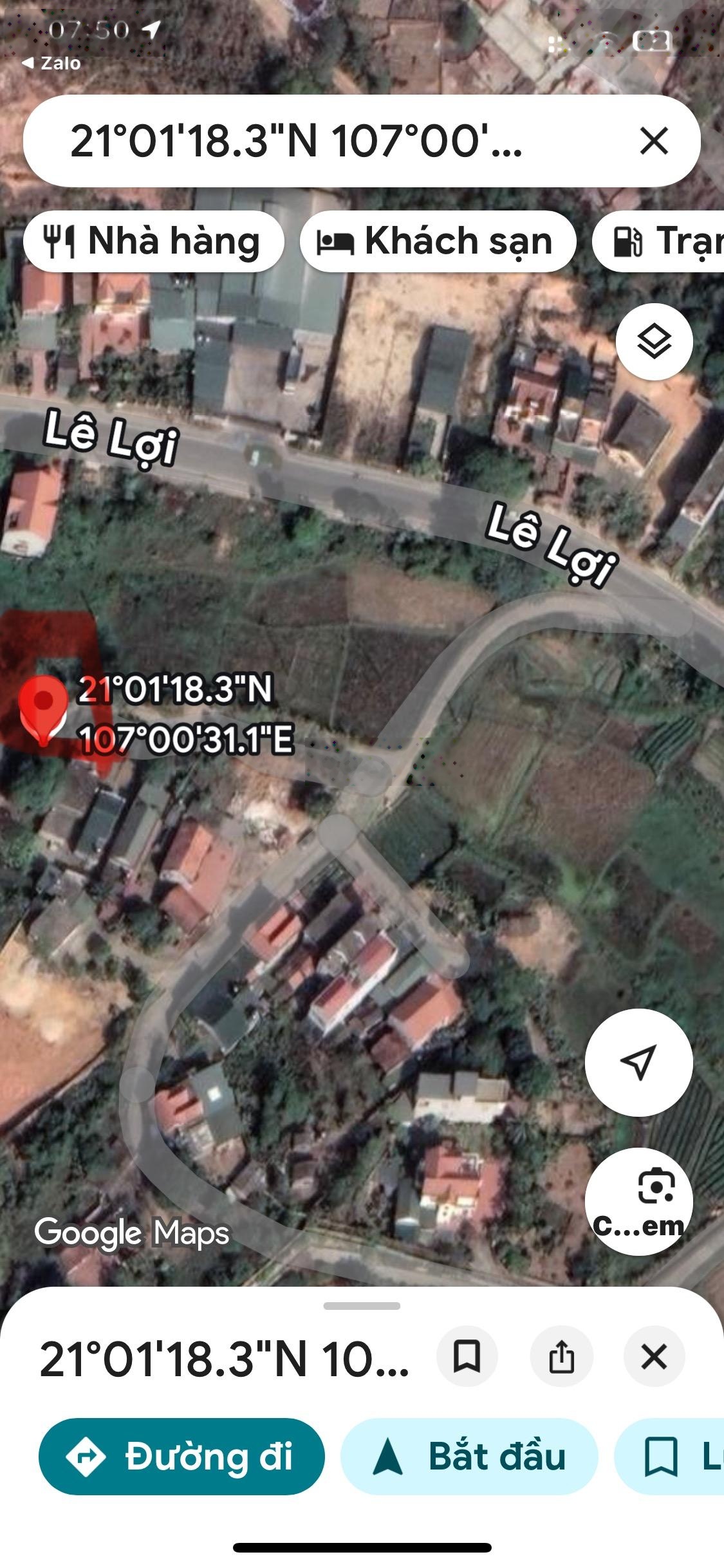Return to Zalo app
The image size is (724, 1568).
coord(51,63)
